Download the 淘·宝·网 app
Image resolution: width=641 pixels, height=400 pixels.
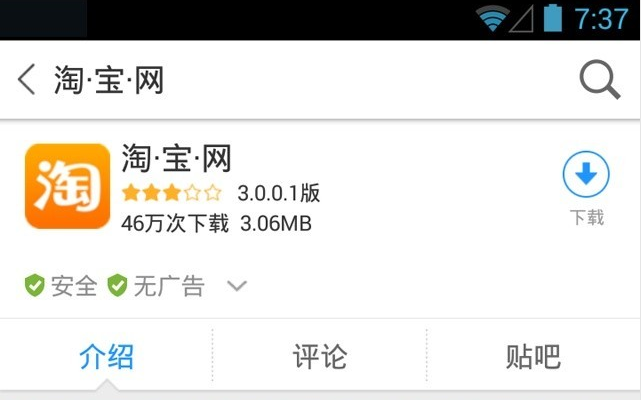pos(586,178)
